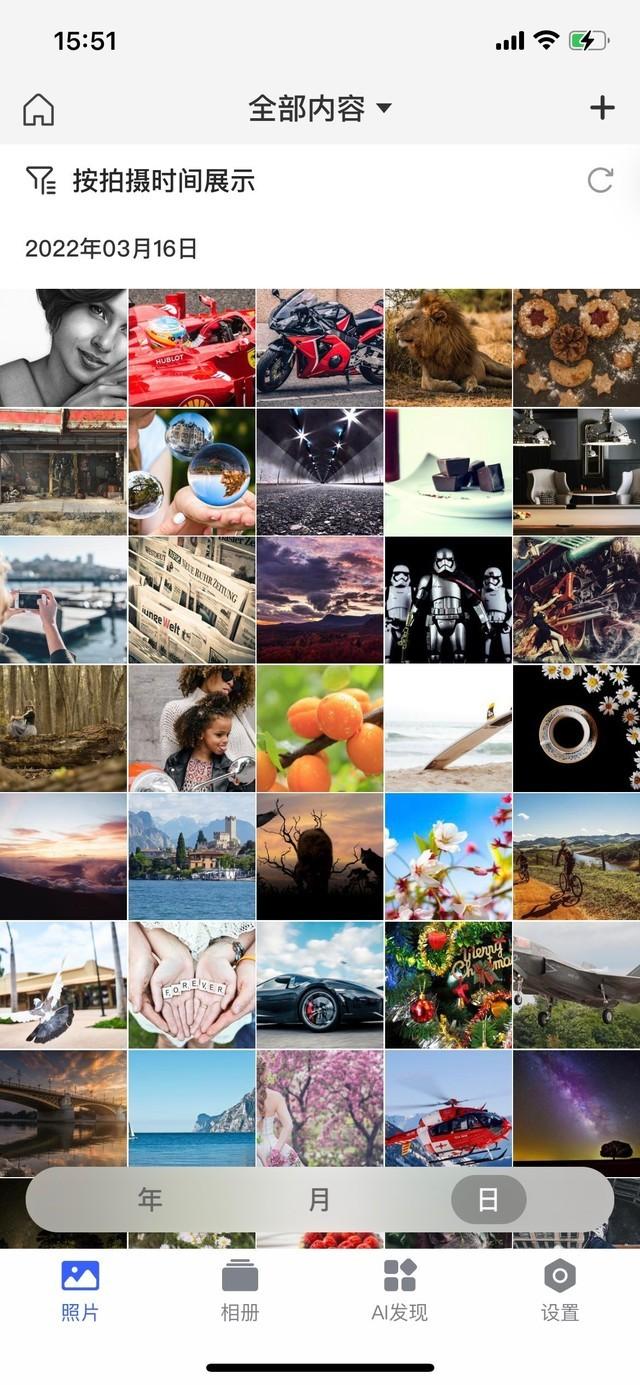Go to the 设置 tab
This screenshot has width=640, height=1385.
point(560,1290)
